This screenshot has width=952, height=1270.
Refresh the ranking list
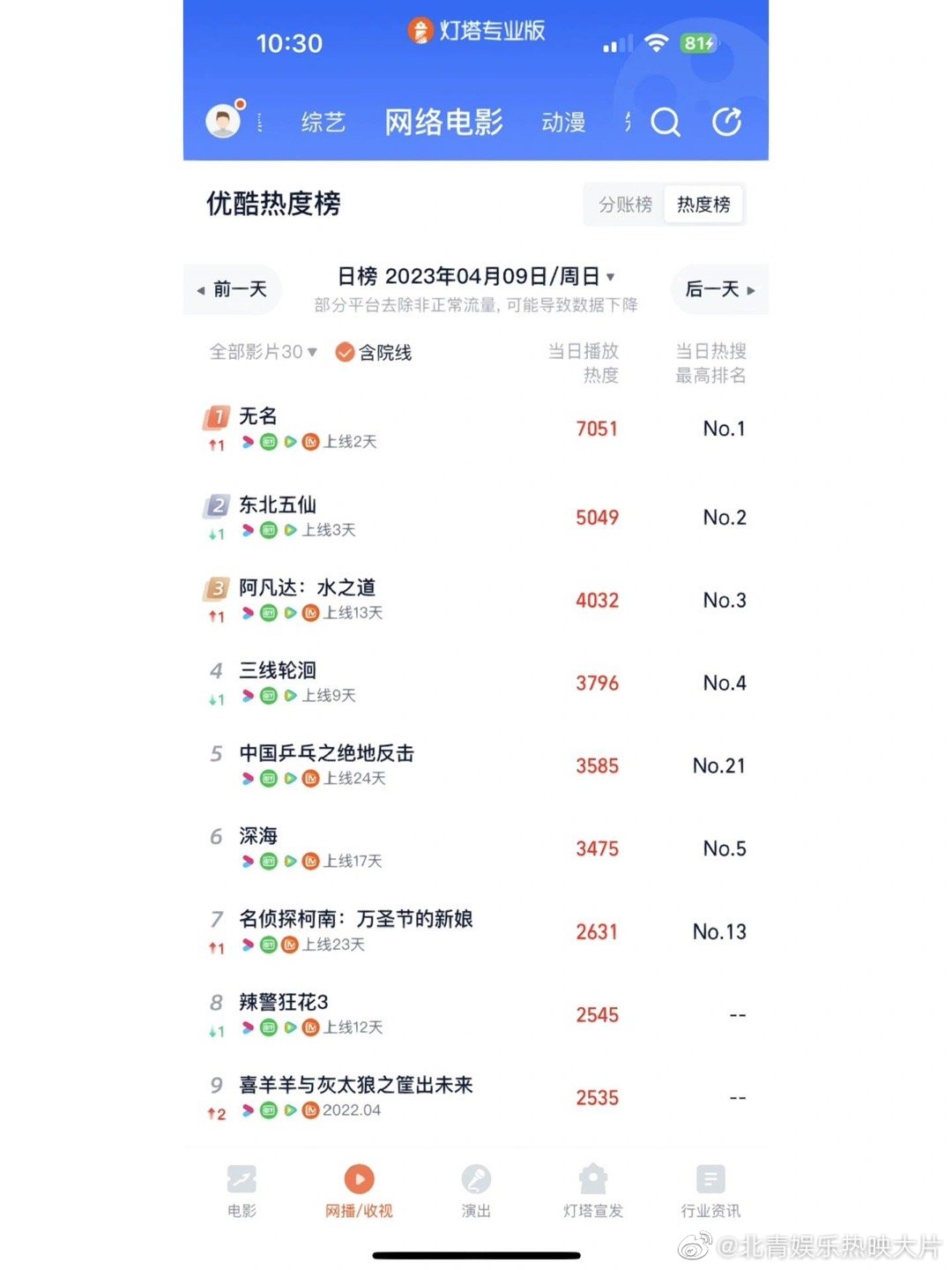point(726,123)
